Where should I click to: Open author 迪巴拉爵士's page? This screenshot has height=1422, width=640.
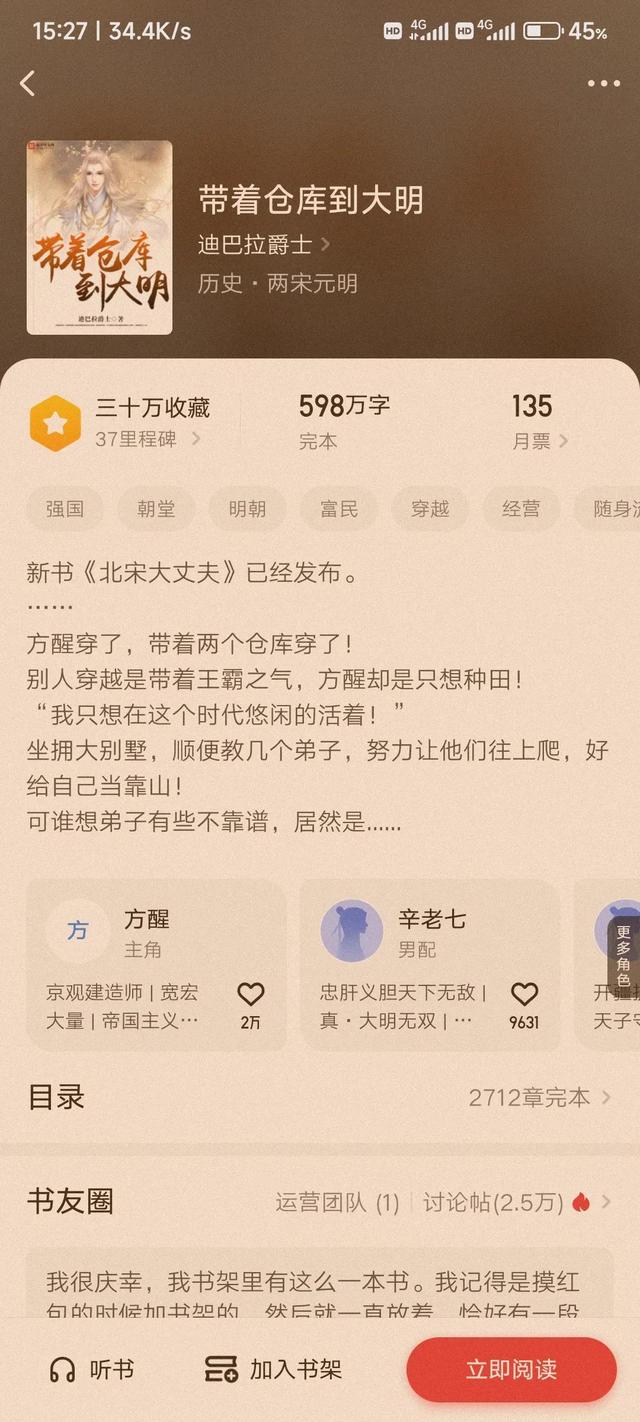point(264,245)
